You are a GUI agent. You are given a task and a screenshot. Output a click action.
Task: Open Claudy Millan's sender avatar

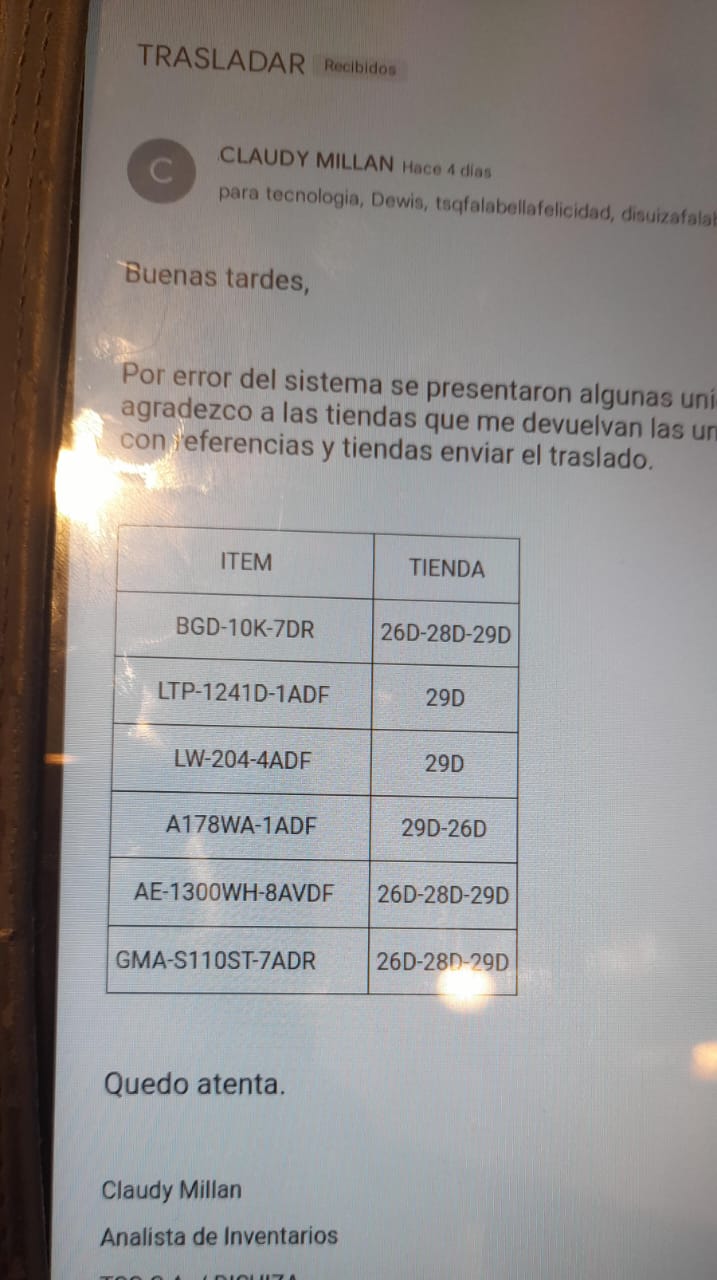[x=160, y=171]
